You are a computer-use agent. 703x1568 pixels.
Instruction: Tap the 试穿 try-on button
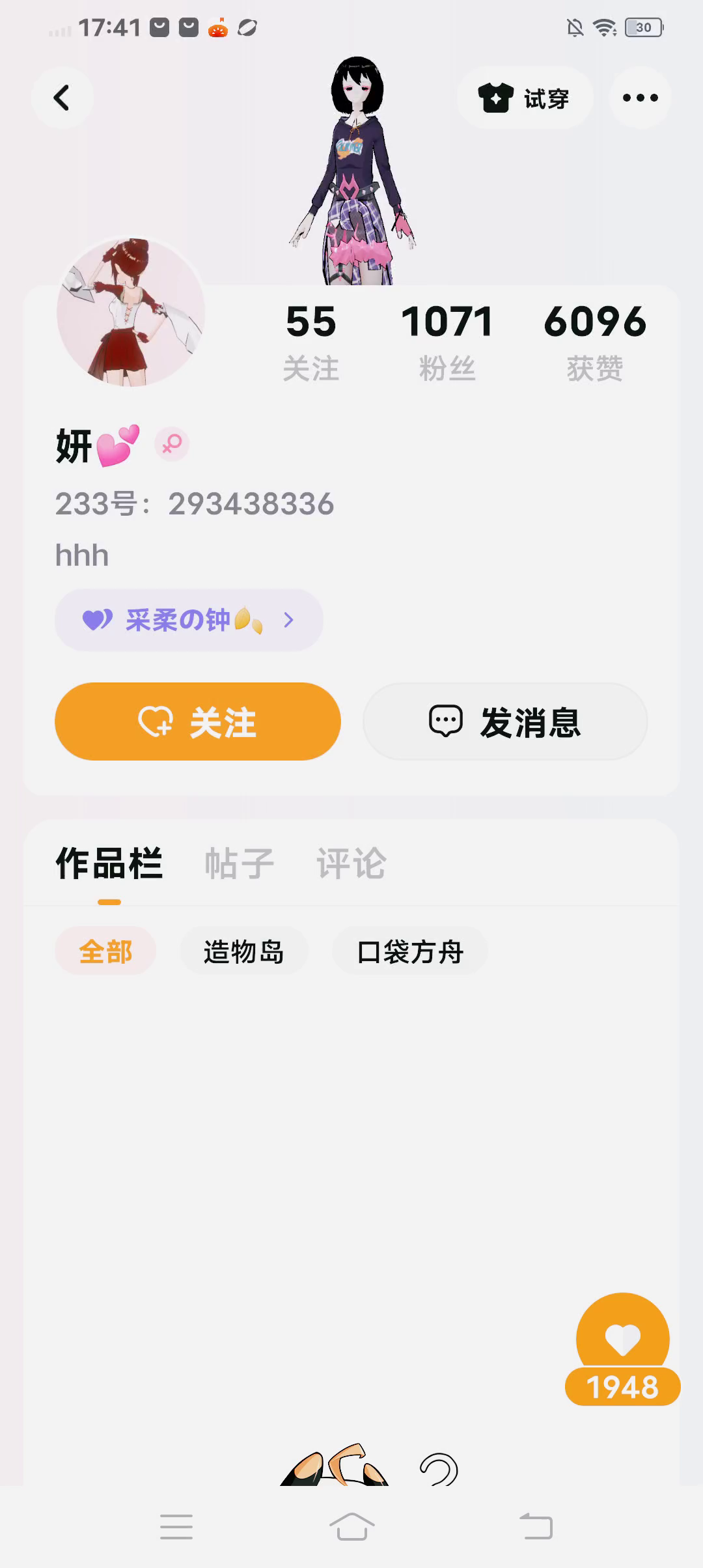tap(525, 98)
